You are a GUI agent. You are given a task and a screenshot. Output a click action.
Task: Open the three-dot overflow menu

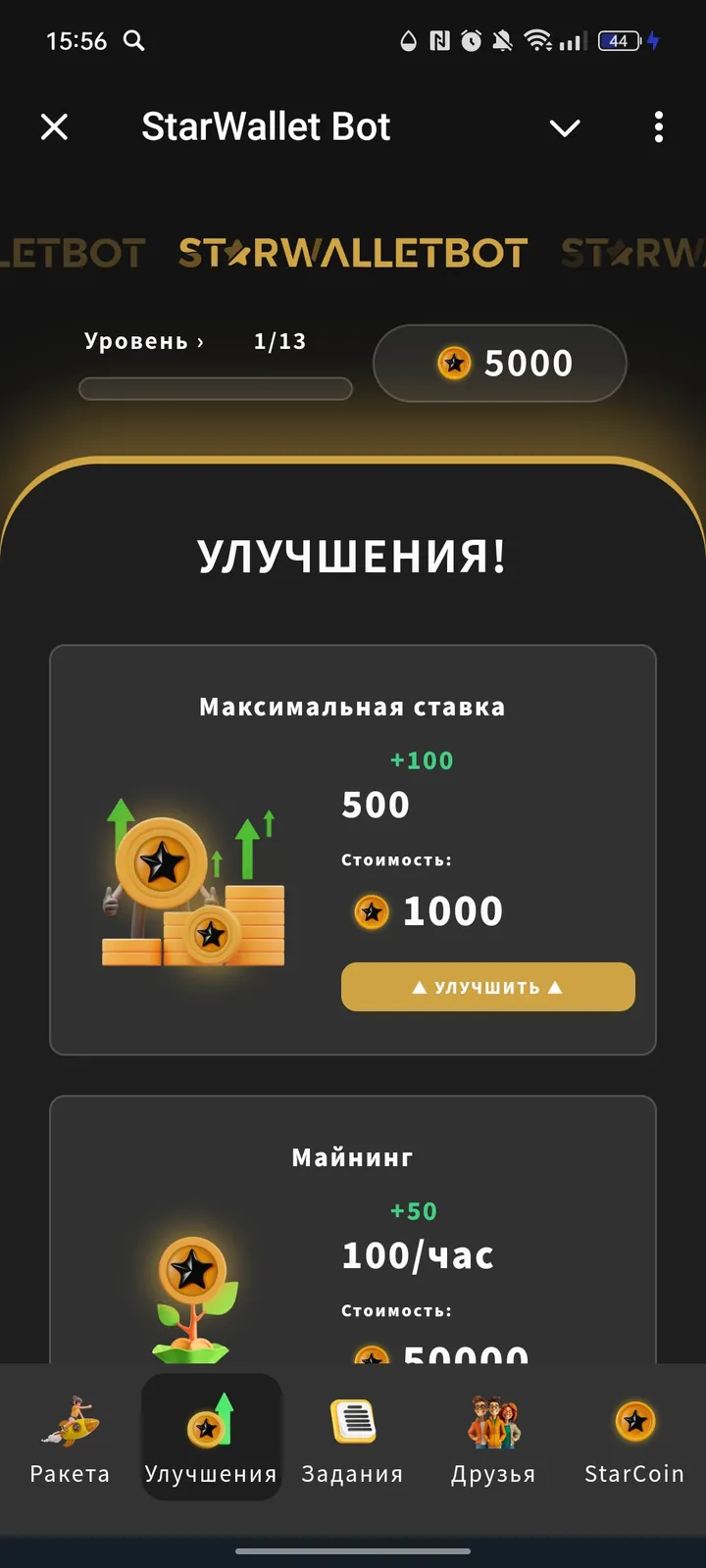[658, 127]
